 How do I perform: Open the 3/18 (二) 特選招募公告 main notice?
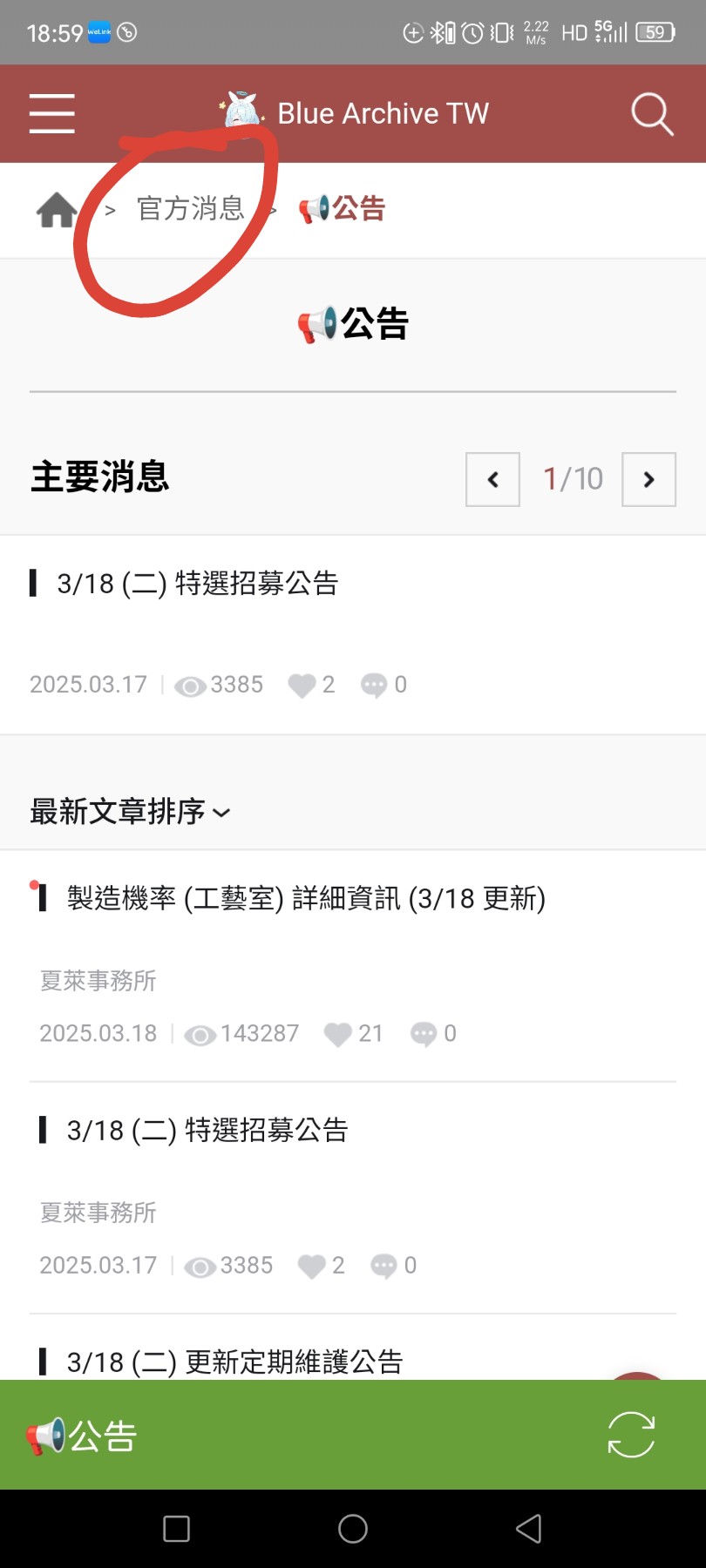pos(198,584)
